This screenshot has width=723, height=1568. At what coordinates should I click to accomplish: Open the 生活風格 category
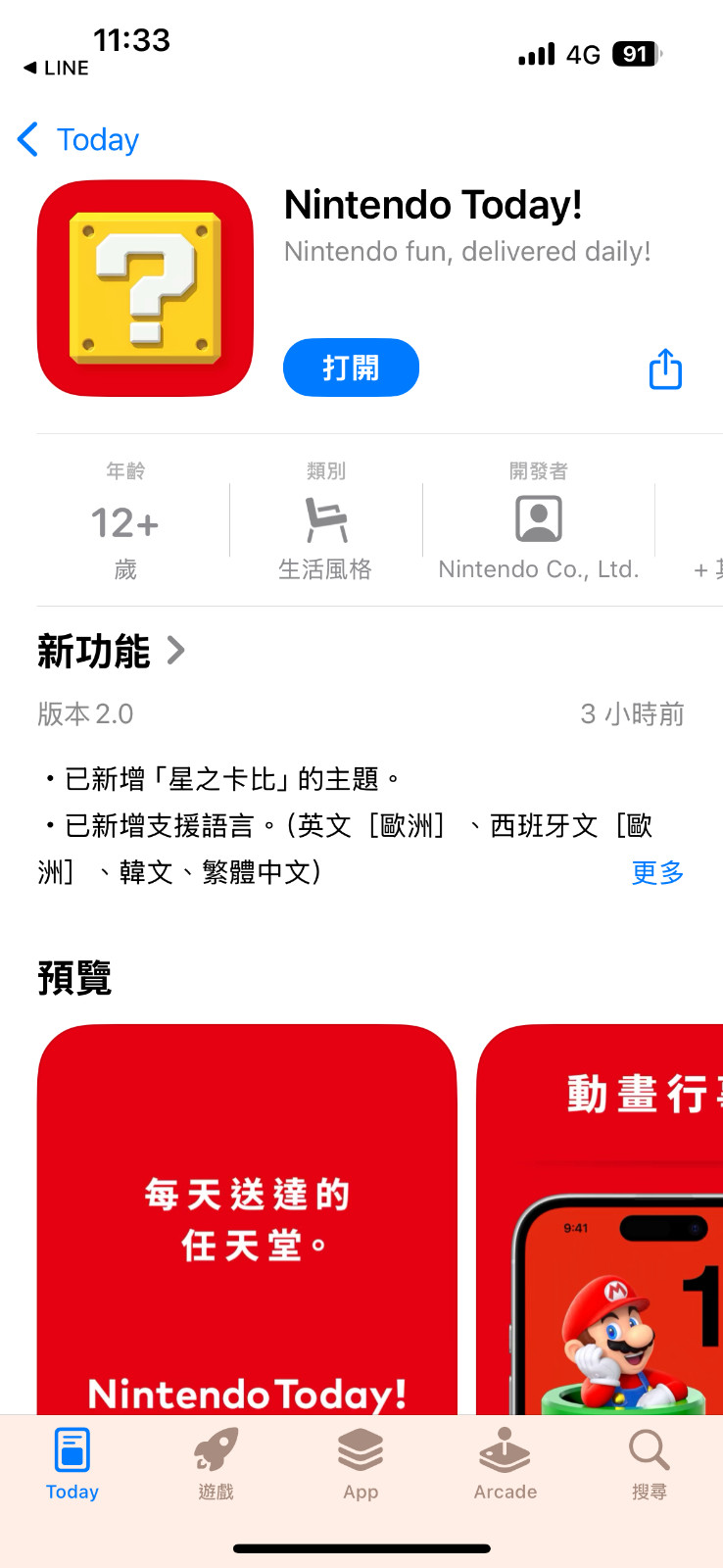tap(325, 527)
